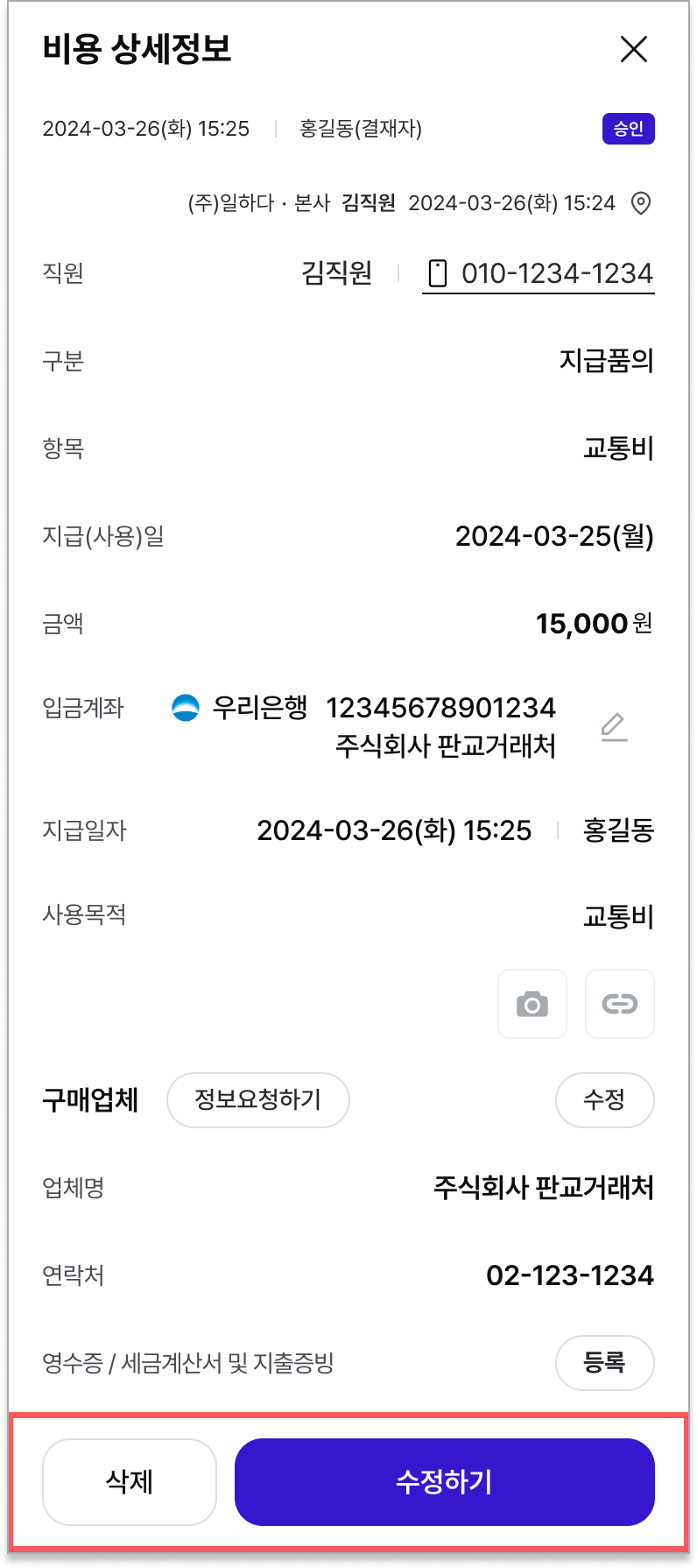The image size is (697, 1568).
Task: Close the 비용 상세정보 panel
Action: 633,49
